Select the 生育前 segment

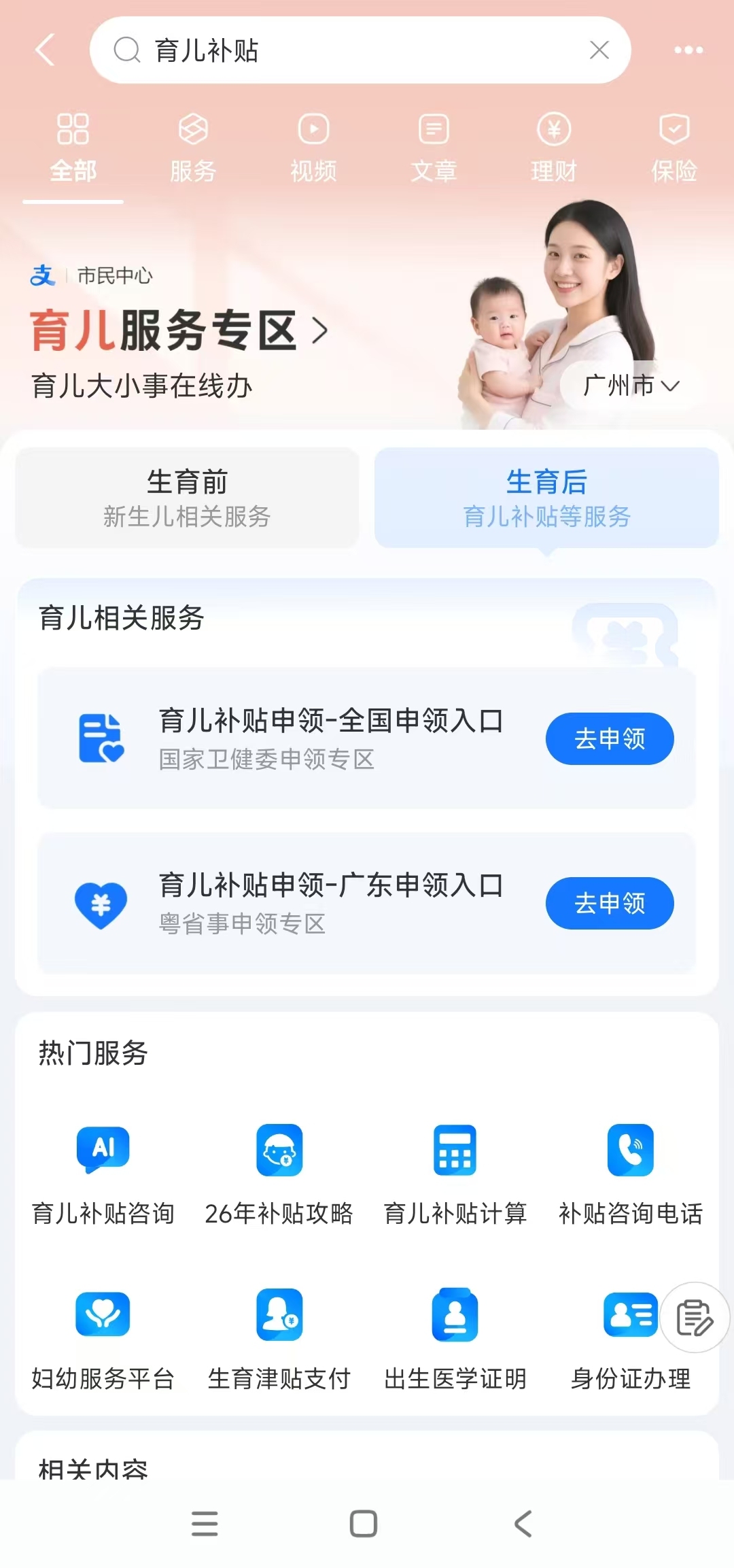click(x=187, y=498)
